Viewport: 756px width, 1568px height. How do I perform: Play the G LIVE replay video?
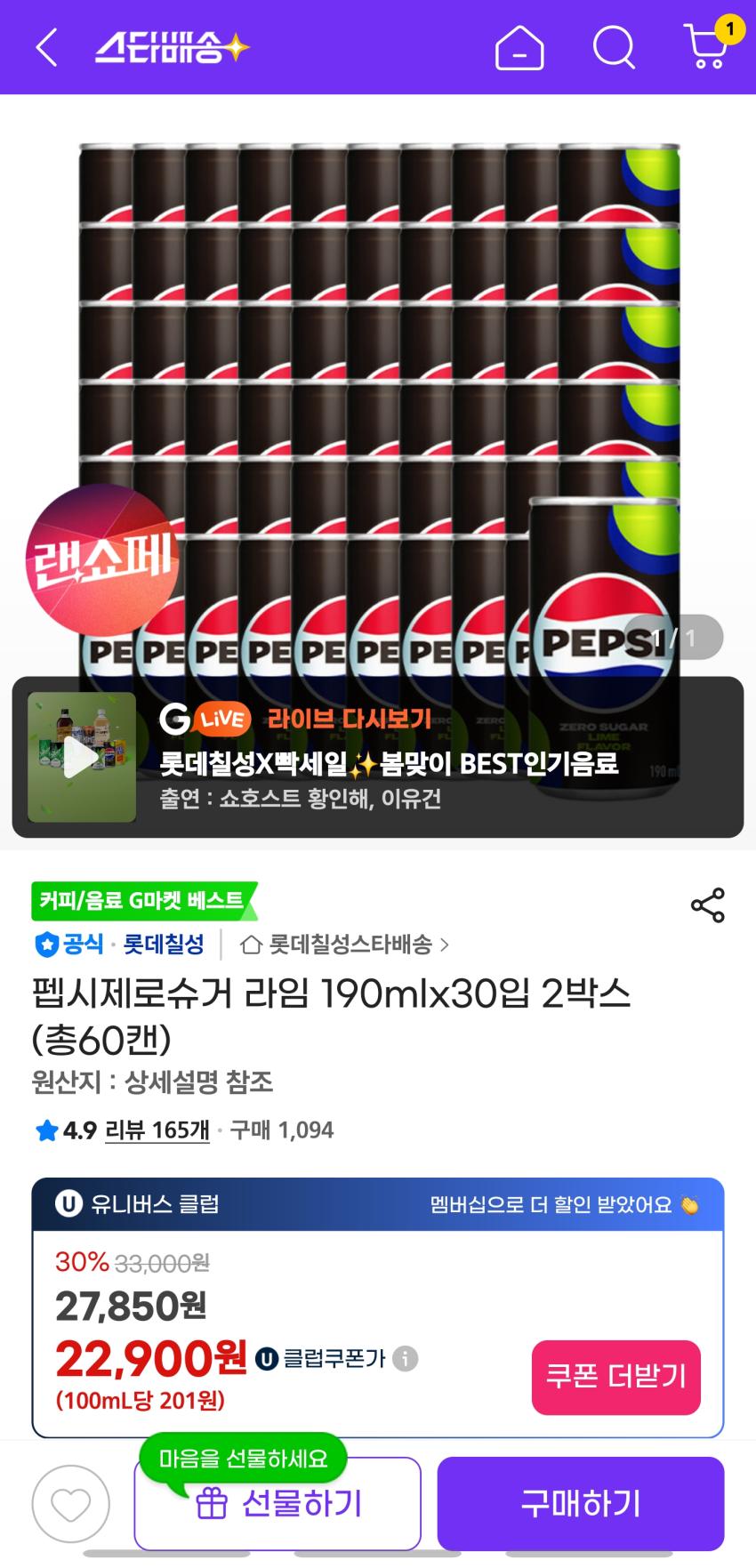82,757
